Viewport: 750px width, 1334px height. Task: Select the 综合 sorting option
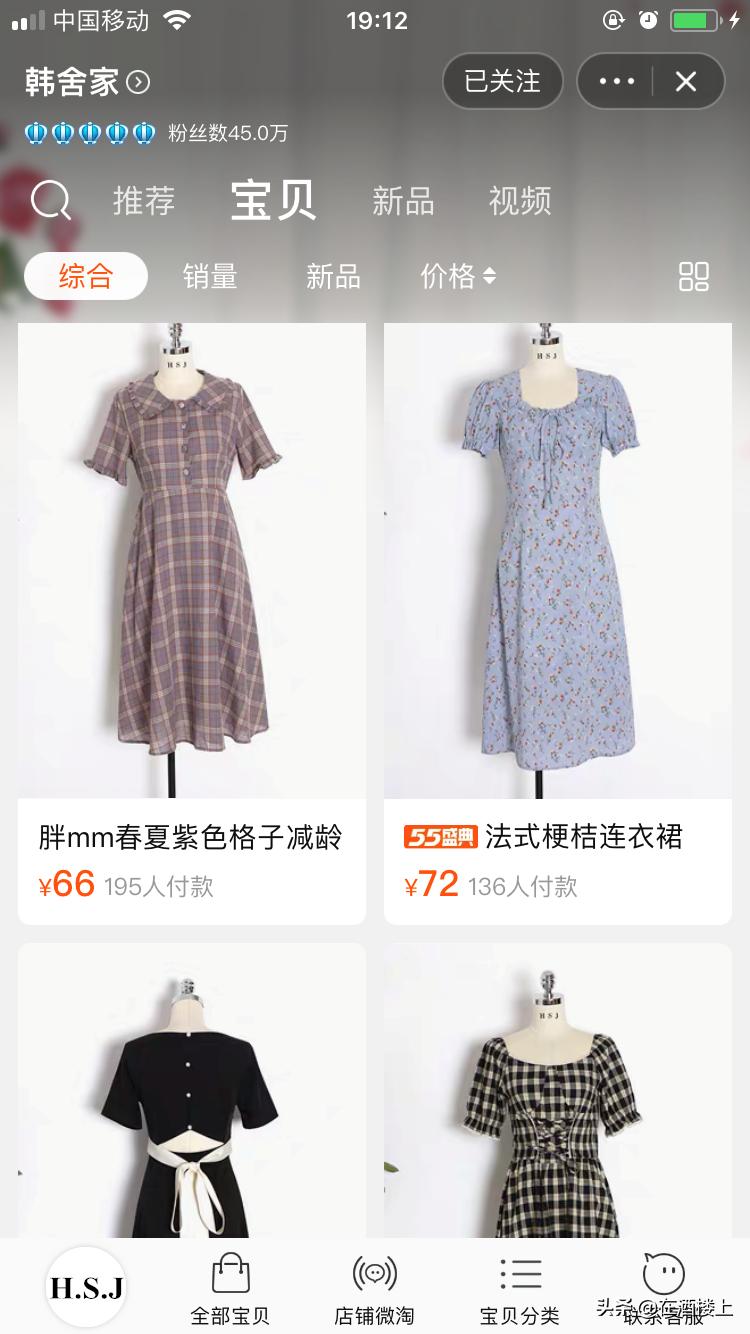[x=86, y=277]
